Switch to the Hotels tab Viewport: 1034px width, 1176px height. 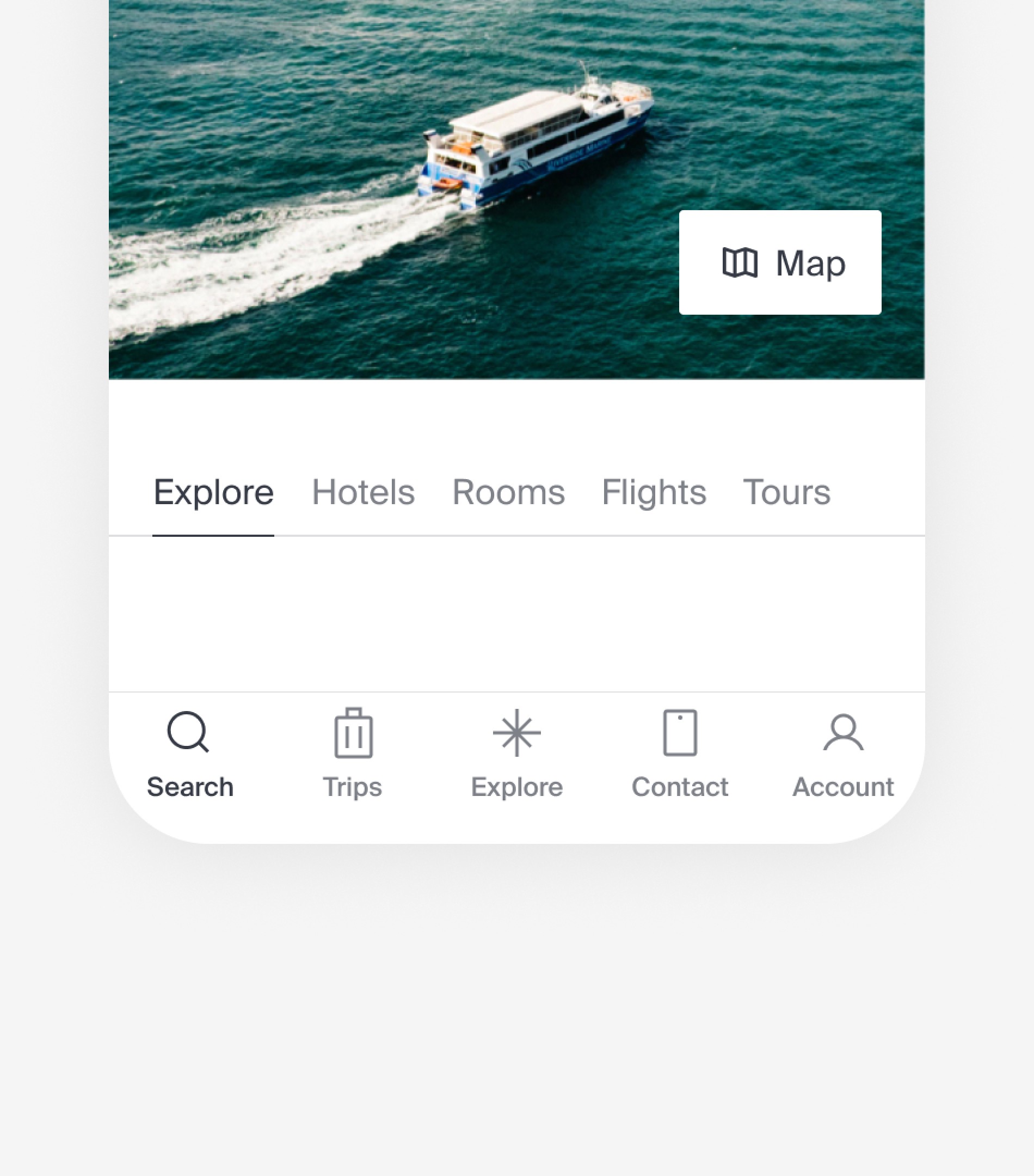click(x=363, y=493)
